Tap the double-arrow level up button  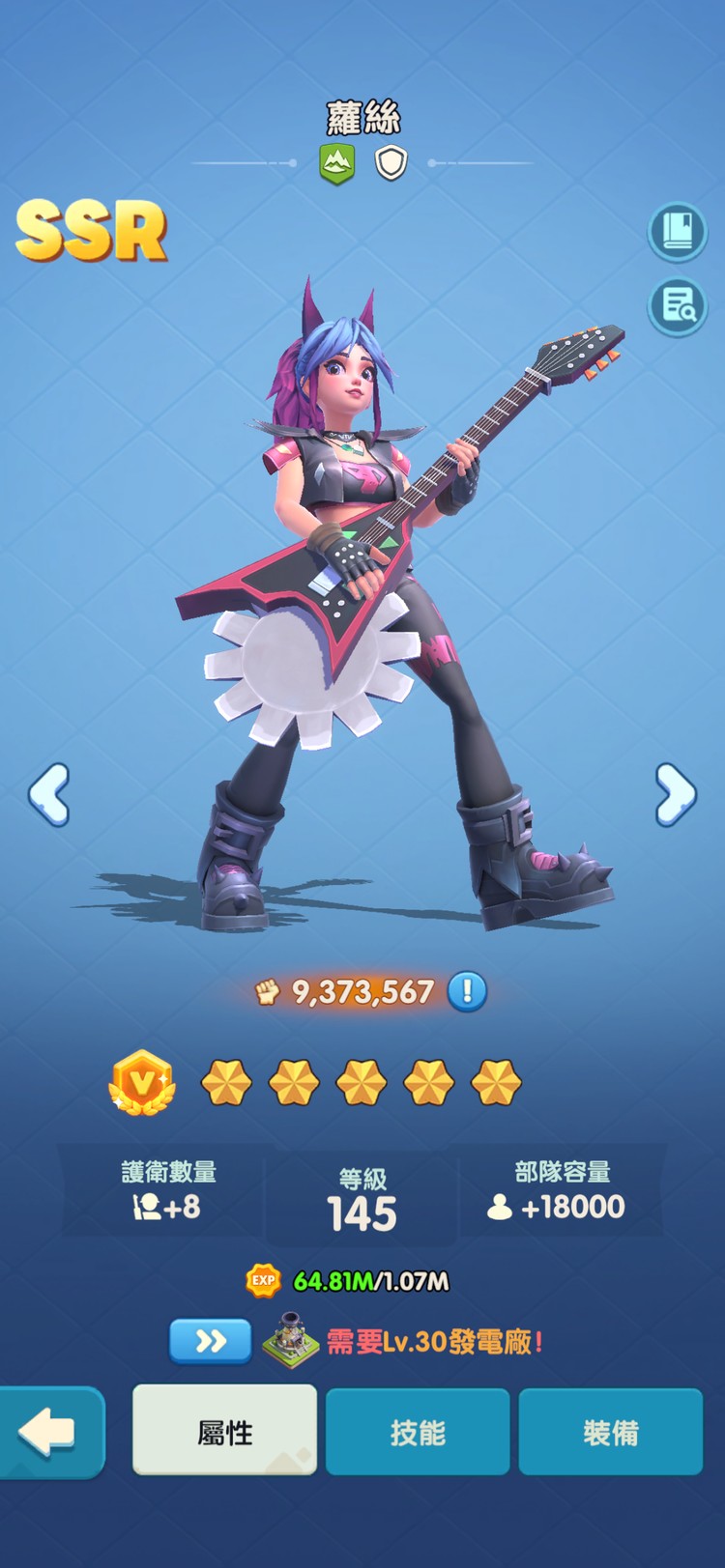coord(211,1340)
